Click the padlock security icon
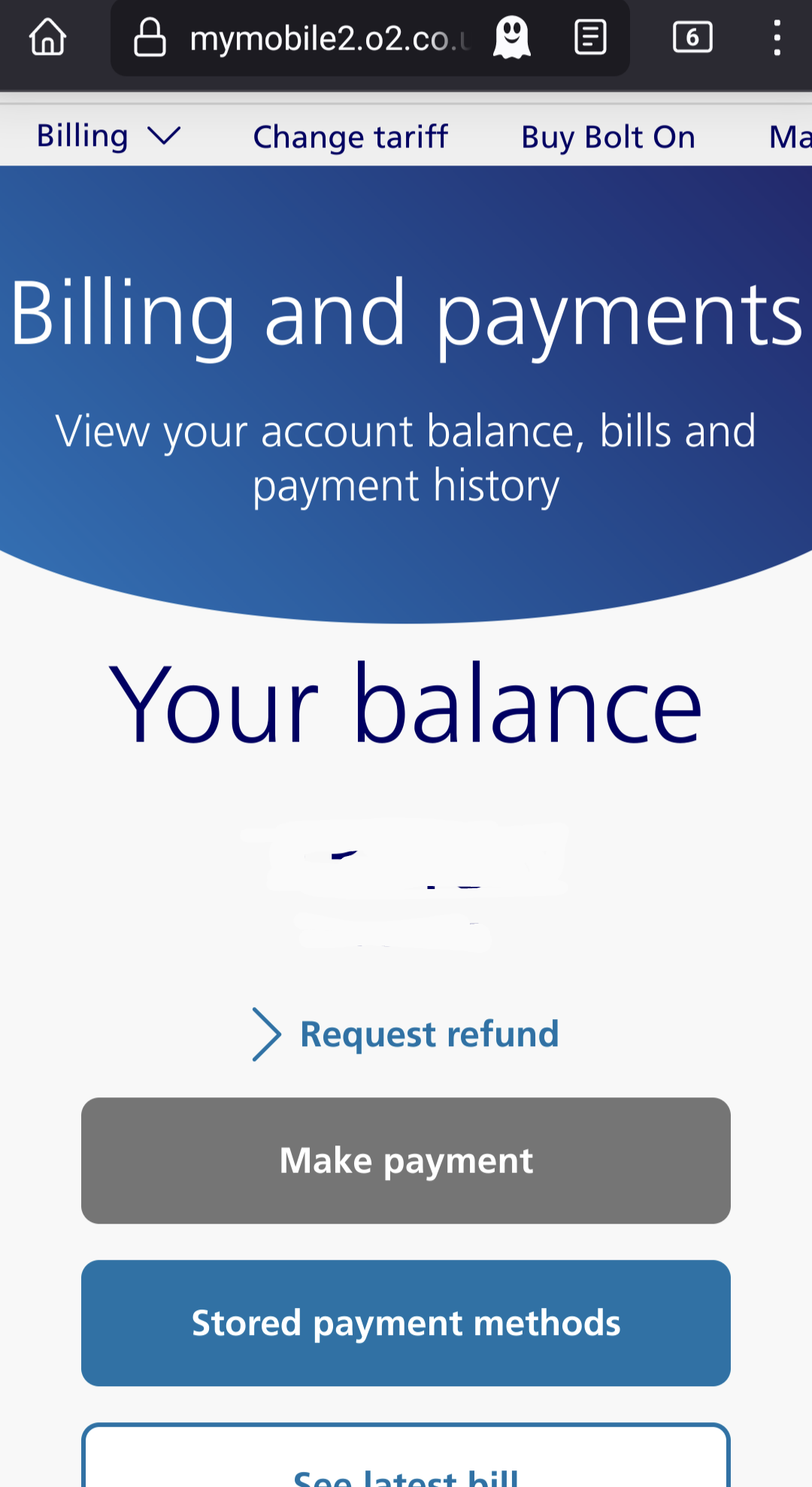The width and height of the screenshot is (812, 1487). point(149,37)
